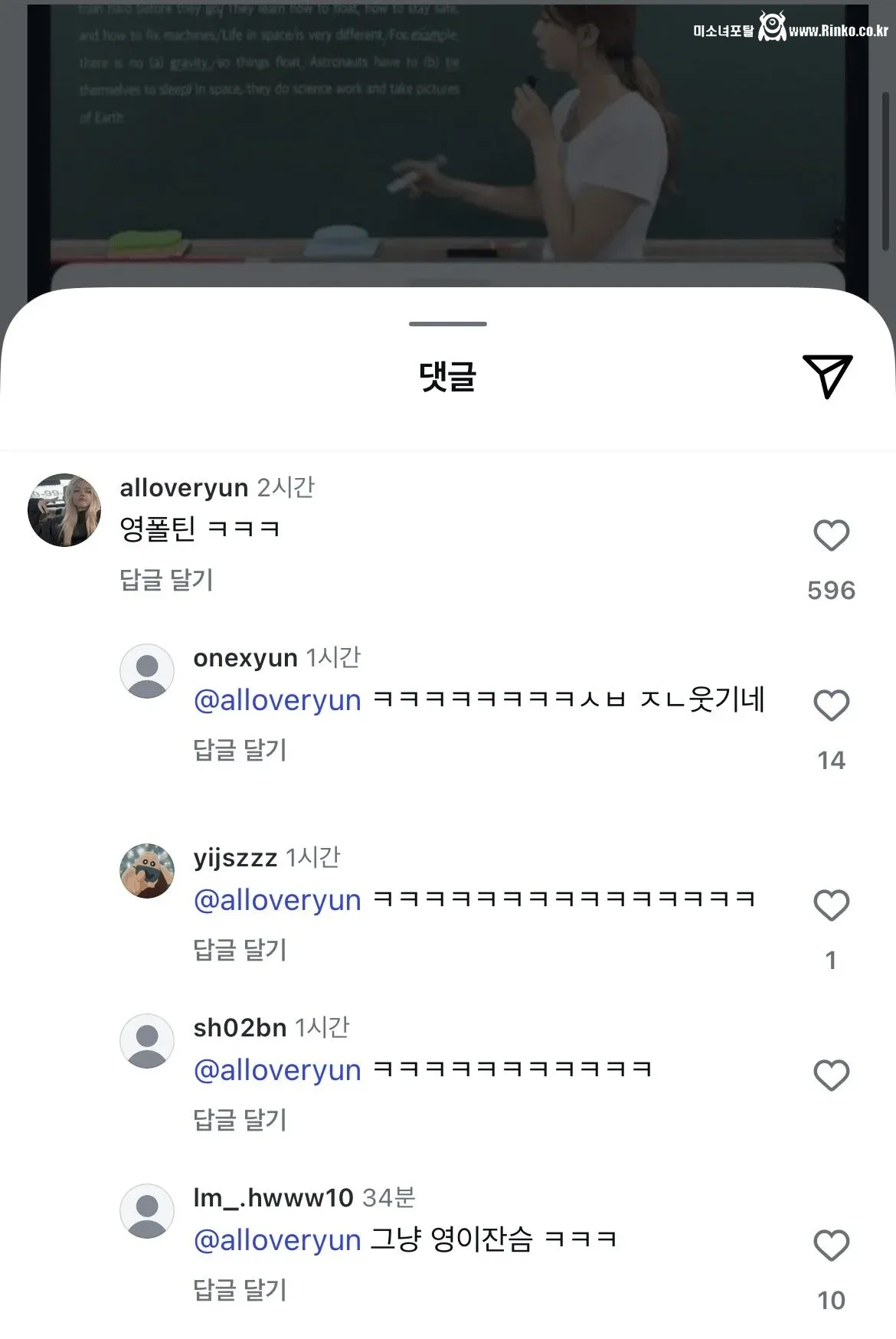Tap the drag handle above the comments sheet

pyautogui.click(x=448, y=325)
